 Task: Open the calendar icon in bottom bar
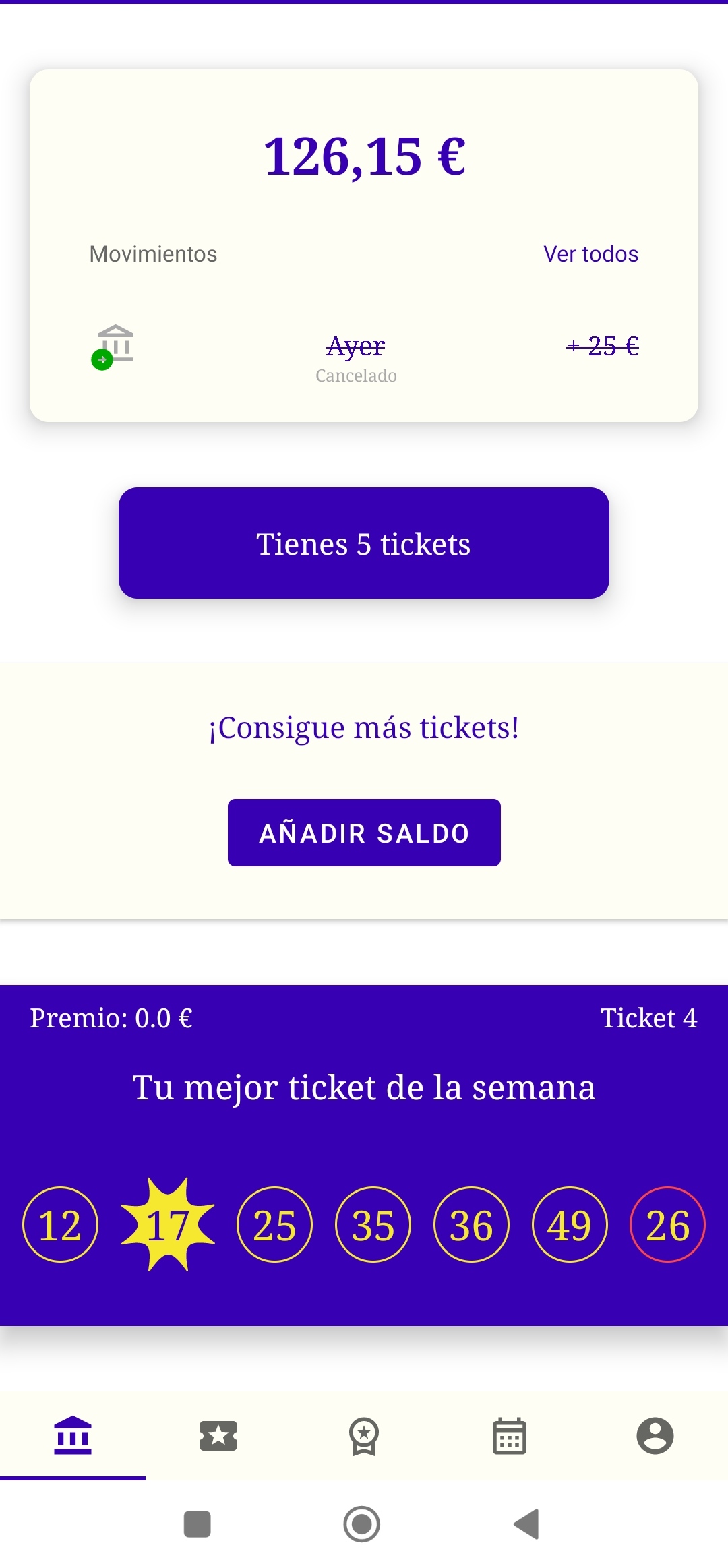[x=509, y=1435]
